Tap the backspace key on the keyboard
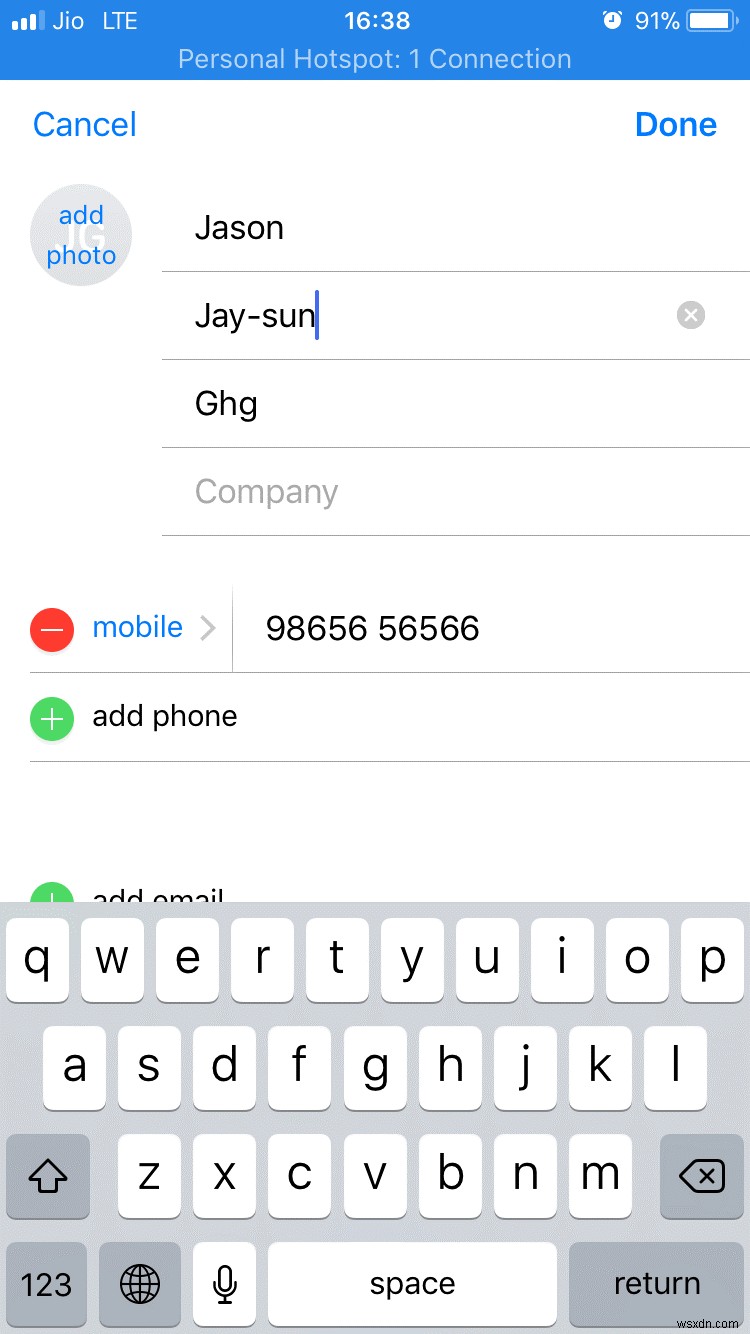 701,1177
